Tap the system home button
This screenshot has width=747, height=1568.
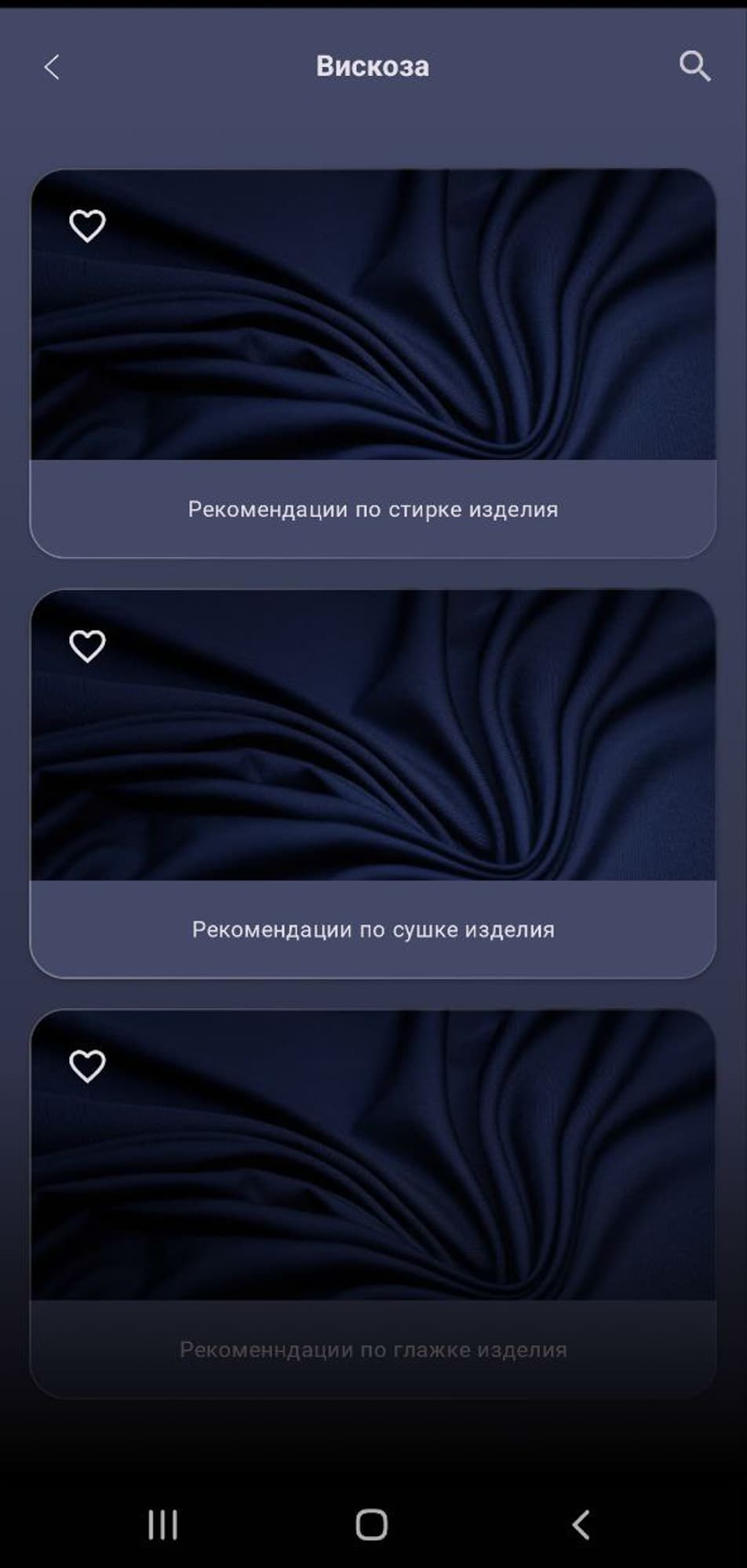coord(372,1525)
